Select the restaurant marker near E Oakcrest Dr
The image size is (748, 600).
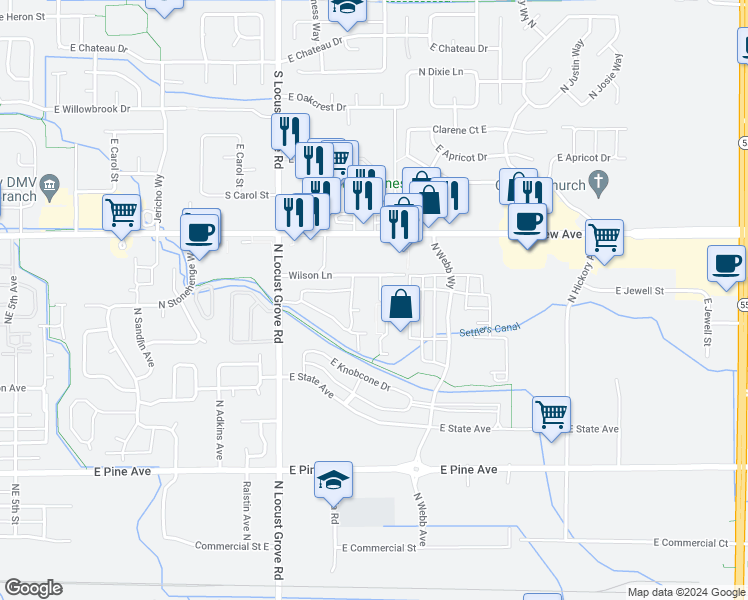pos(290,132)
